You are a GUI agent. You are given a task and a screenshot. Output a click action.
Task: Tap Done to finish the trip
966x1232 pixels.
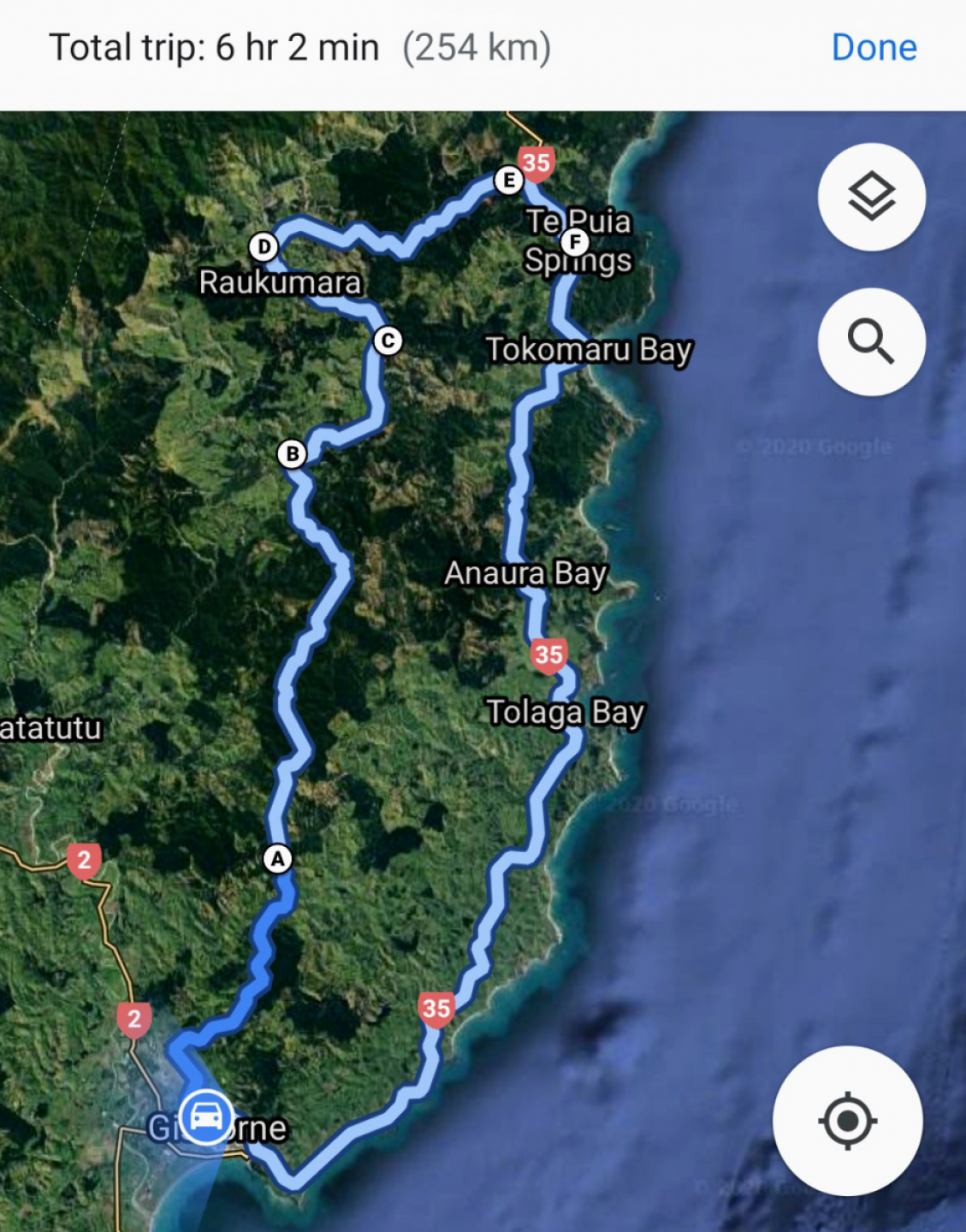[874, 48]
